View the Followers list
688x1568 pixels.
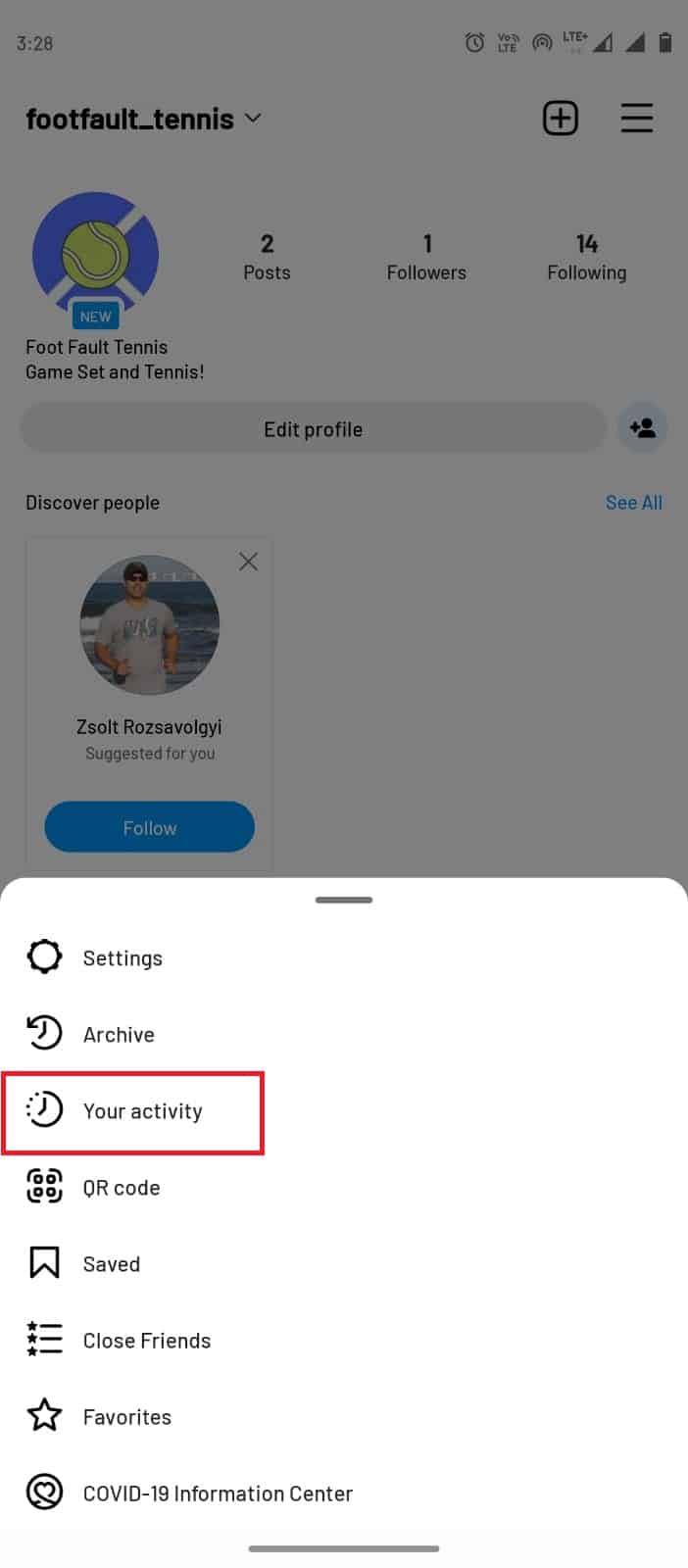click(x=426, y=257)
